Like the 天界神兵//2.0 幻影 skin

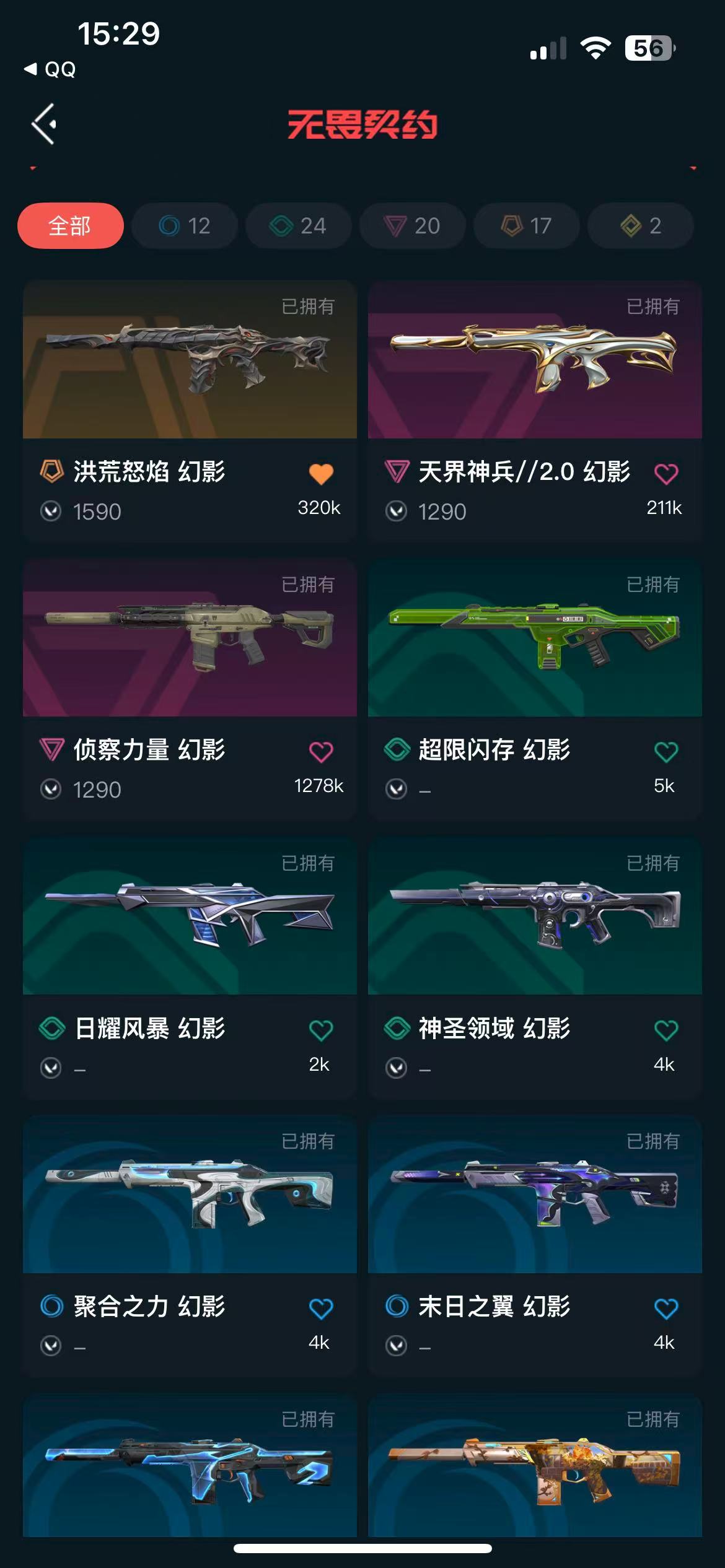click(666, 474)
